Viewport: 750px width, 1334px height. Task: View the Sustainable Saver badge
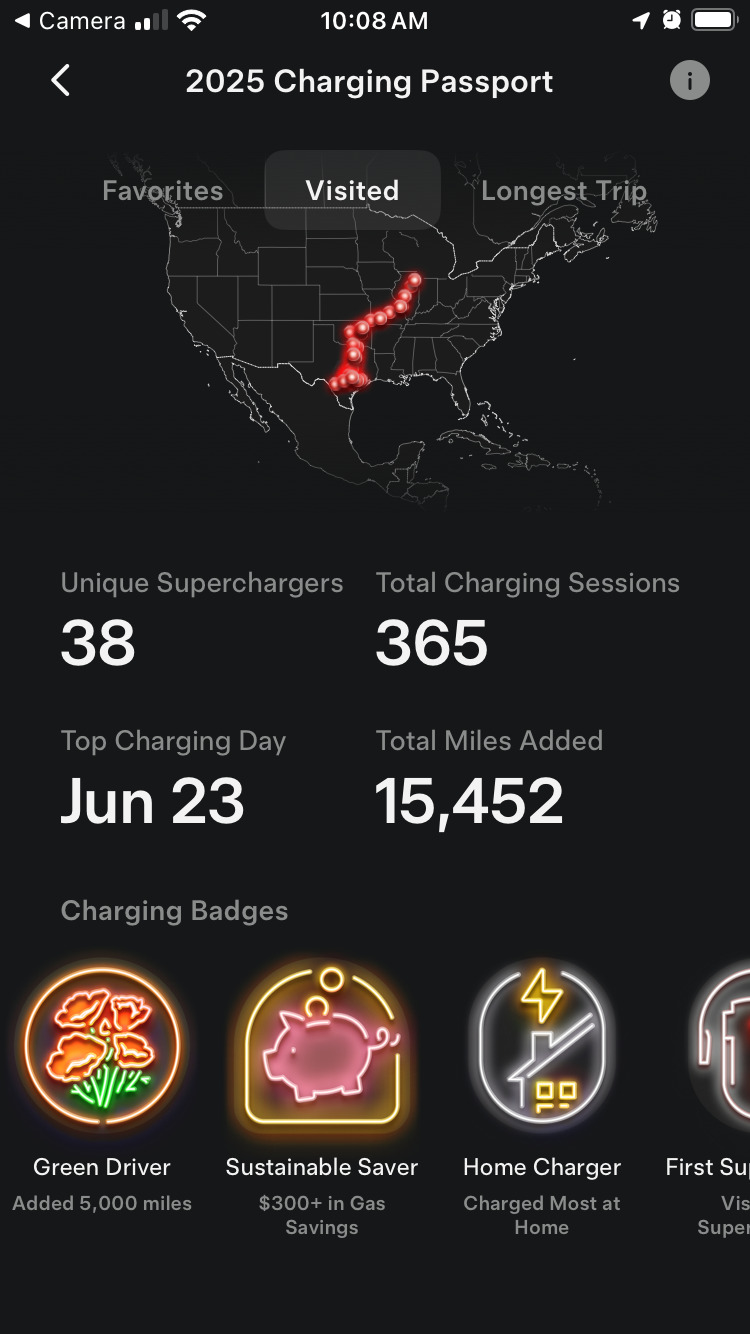pyautogui.click(x=322, y=1046)
